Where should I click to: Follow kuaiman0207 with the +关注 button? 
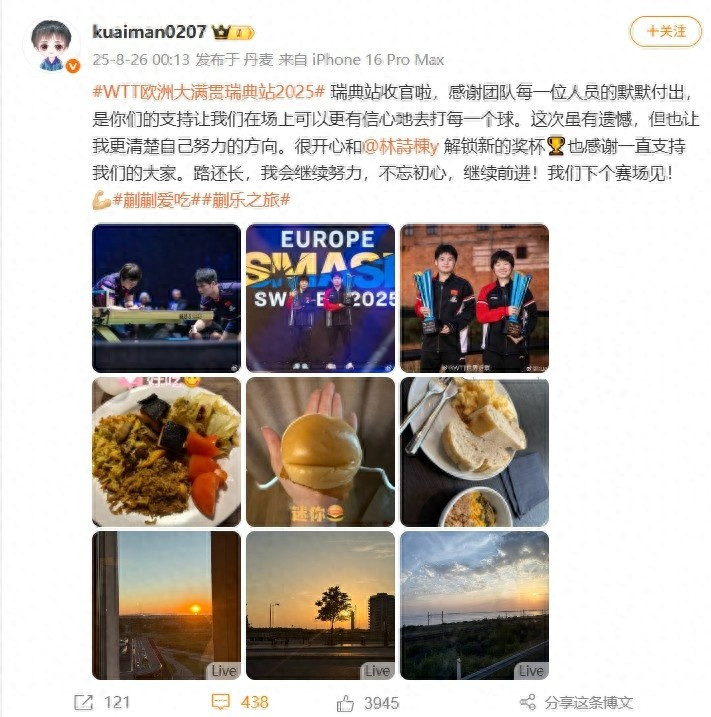pyautogui.click(x=665, y=32)
